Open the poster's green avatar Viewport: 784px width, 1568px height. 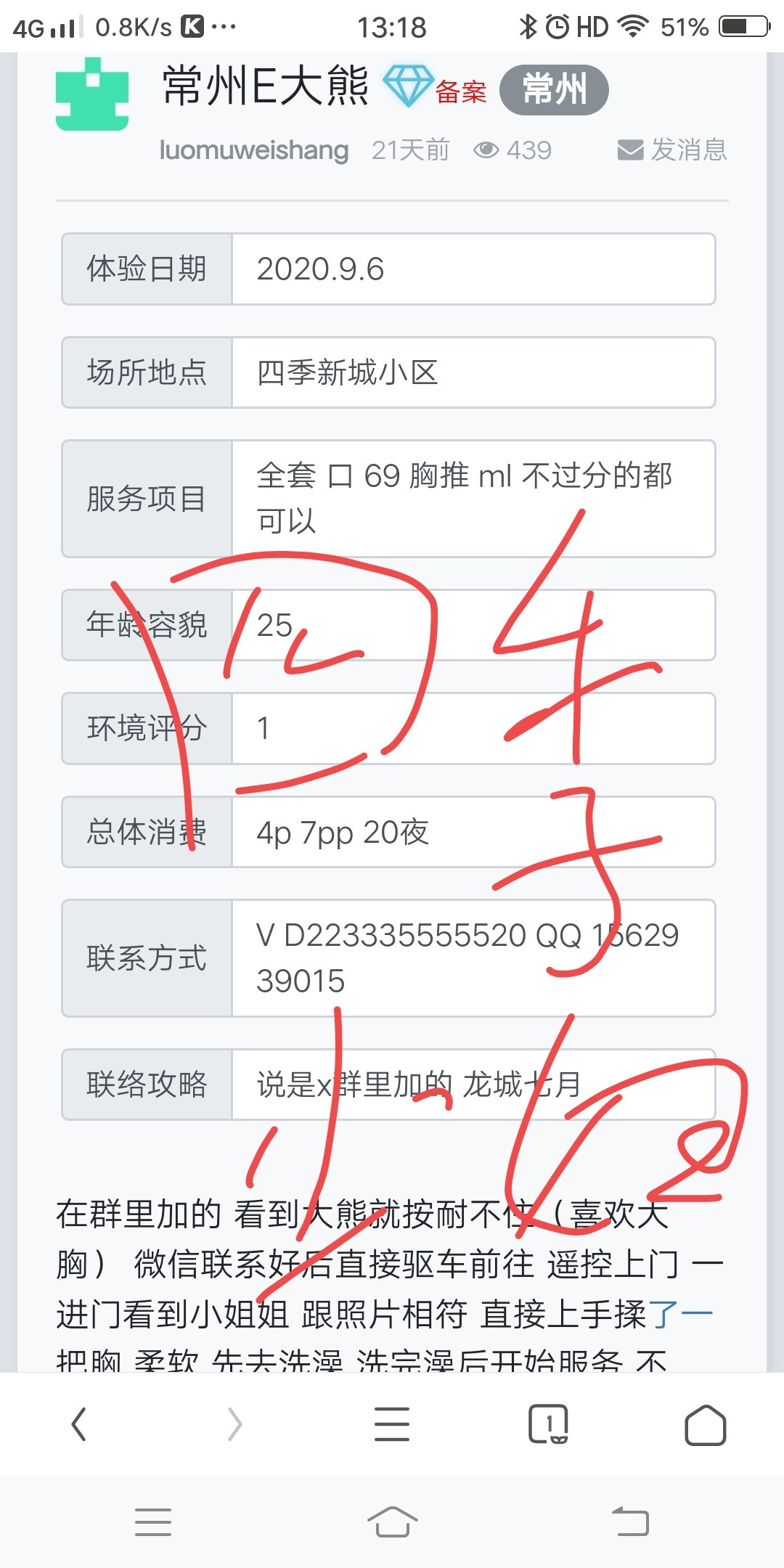pyautogui.click(x=92, y=94)
